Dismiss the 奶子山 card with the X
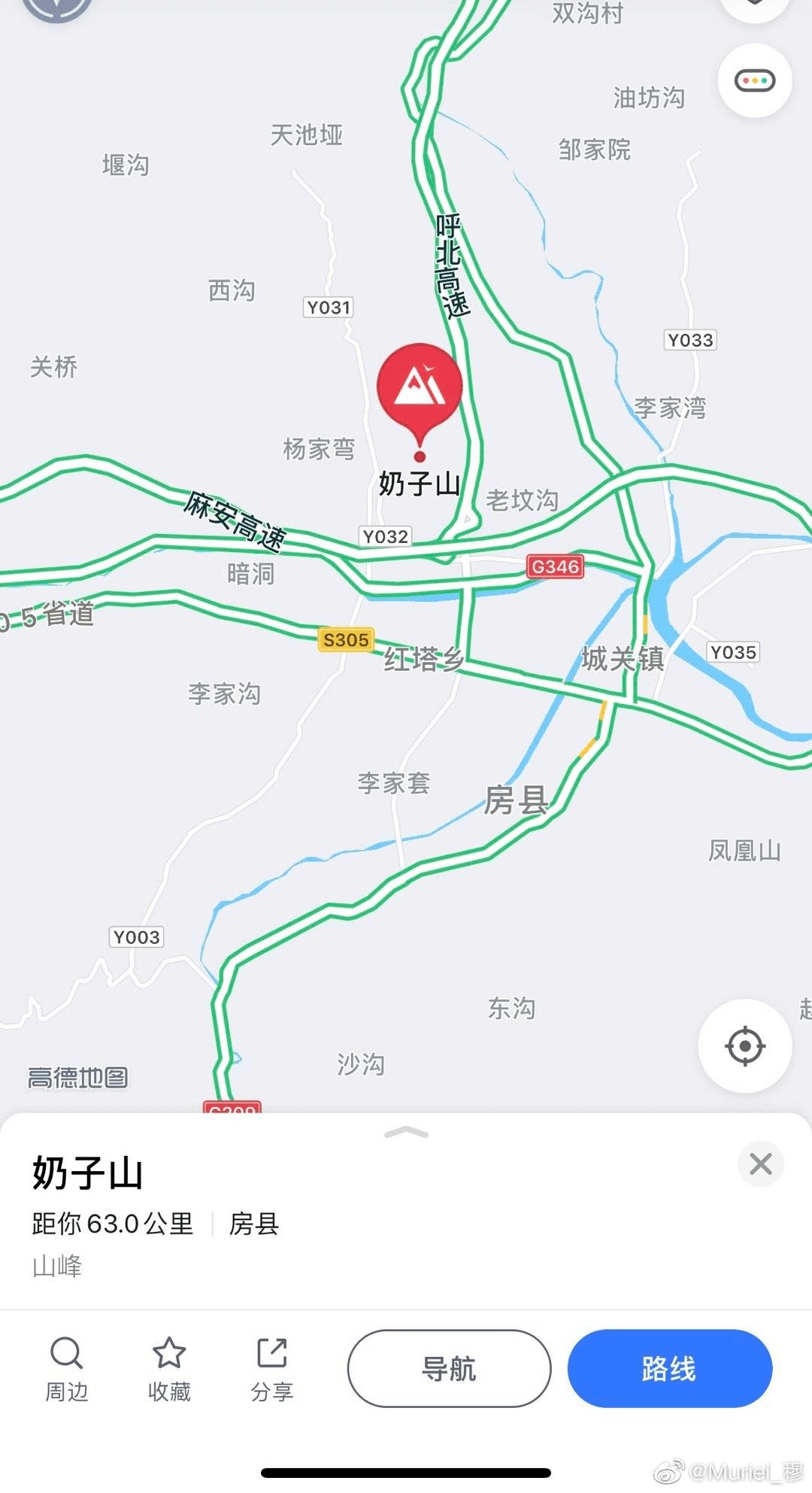The width and height of the screenshot is (812, 1493). click(x=760, y=1164)
